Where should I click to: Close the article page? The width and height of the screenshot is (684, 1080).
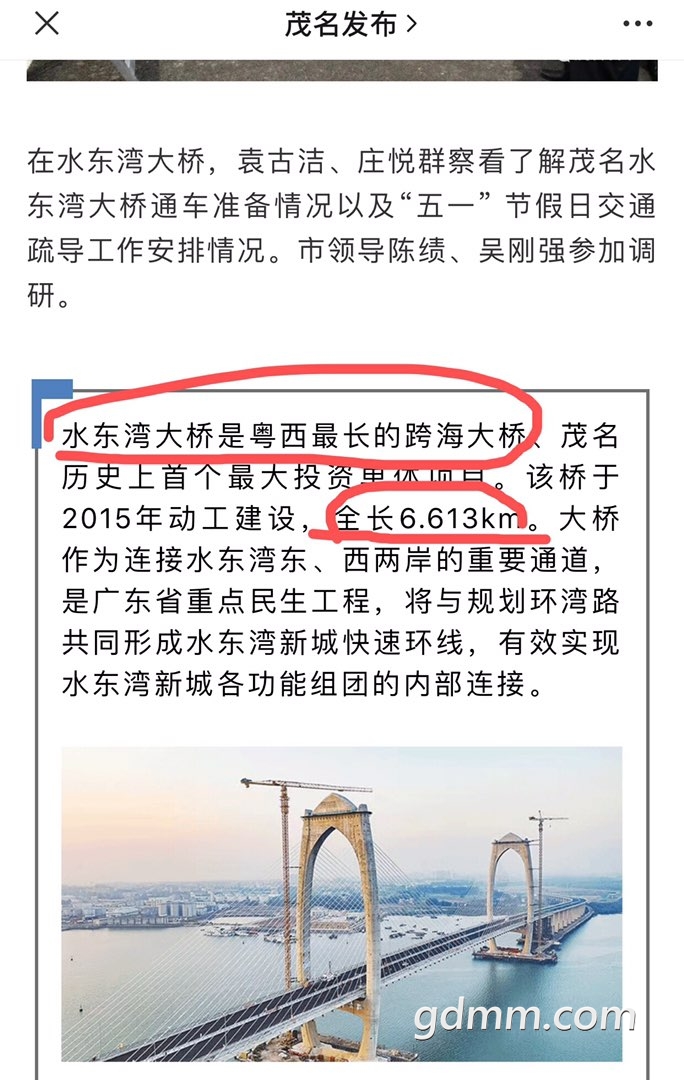tap(46, 24)
